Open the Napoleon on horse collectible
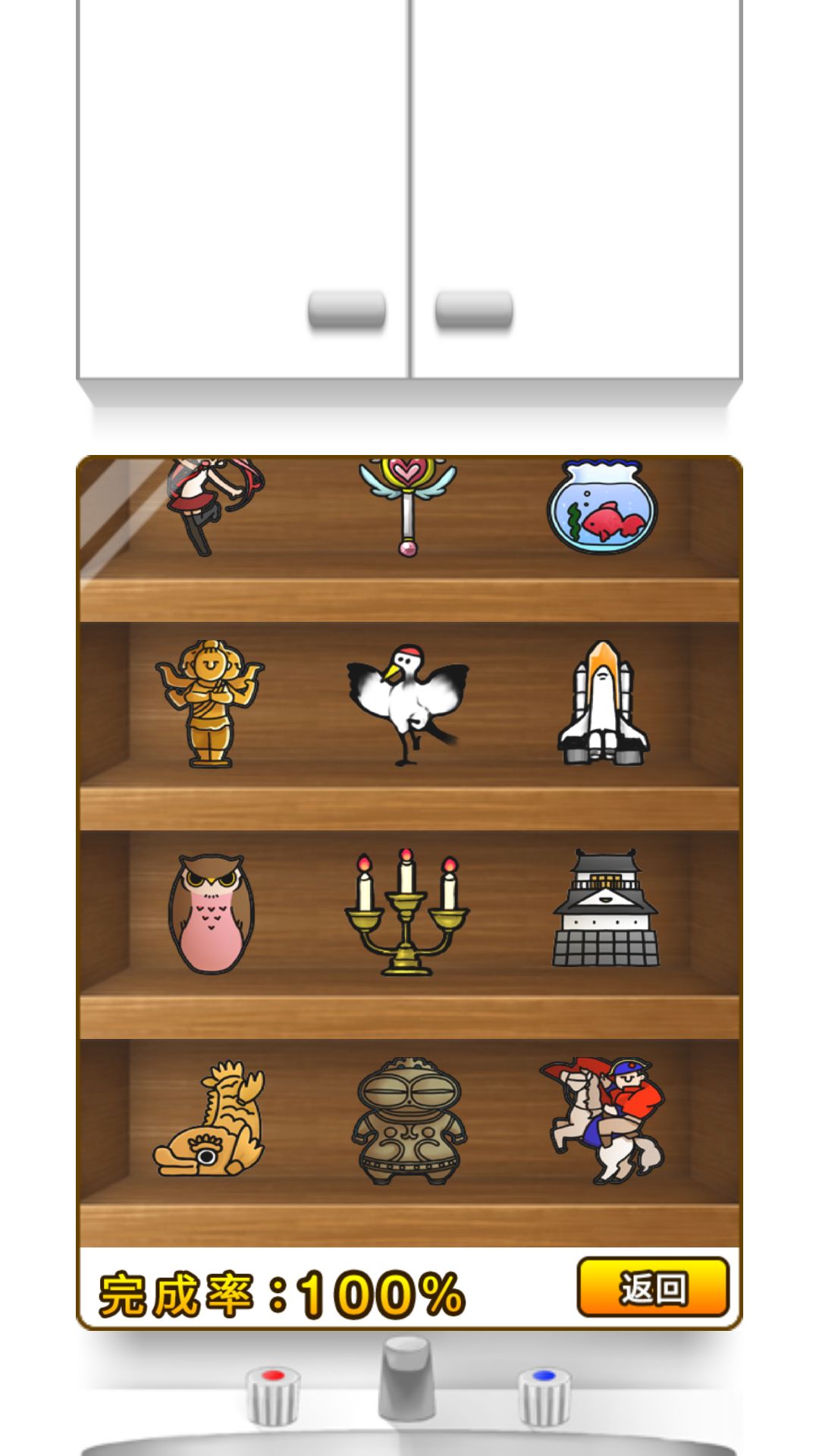 pyautogui.click(x=604, y=1120)
